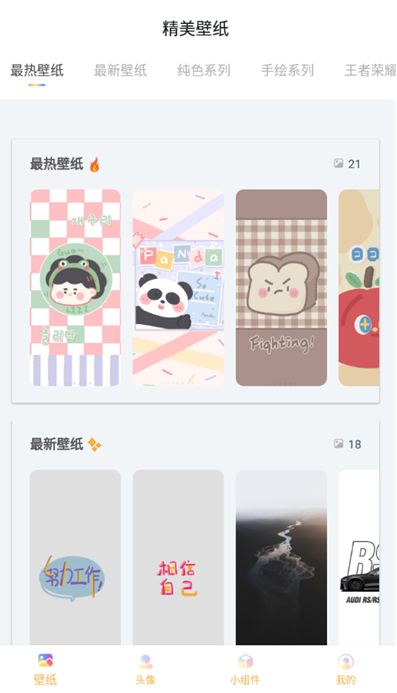Select the 手绘系列 tab
This screenshot has height=693, width=397.
click(x=287, y=70)
